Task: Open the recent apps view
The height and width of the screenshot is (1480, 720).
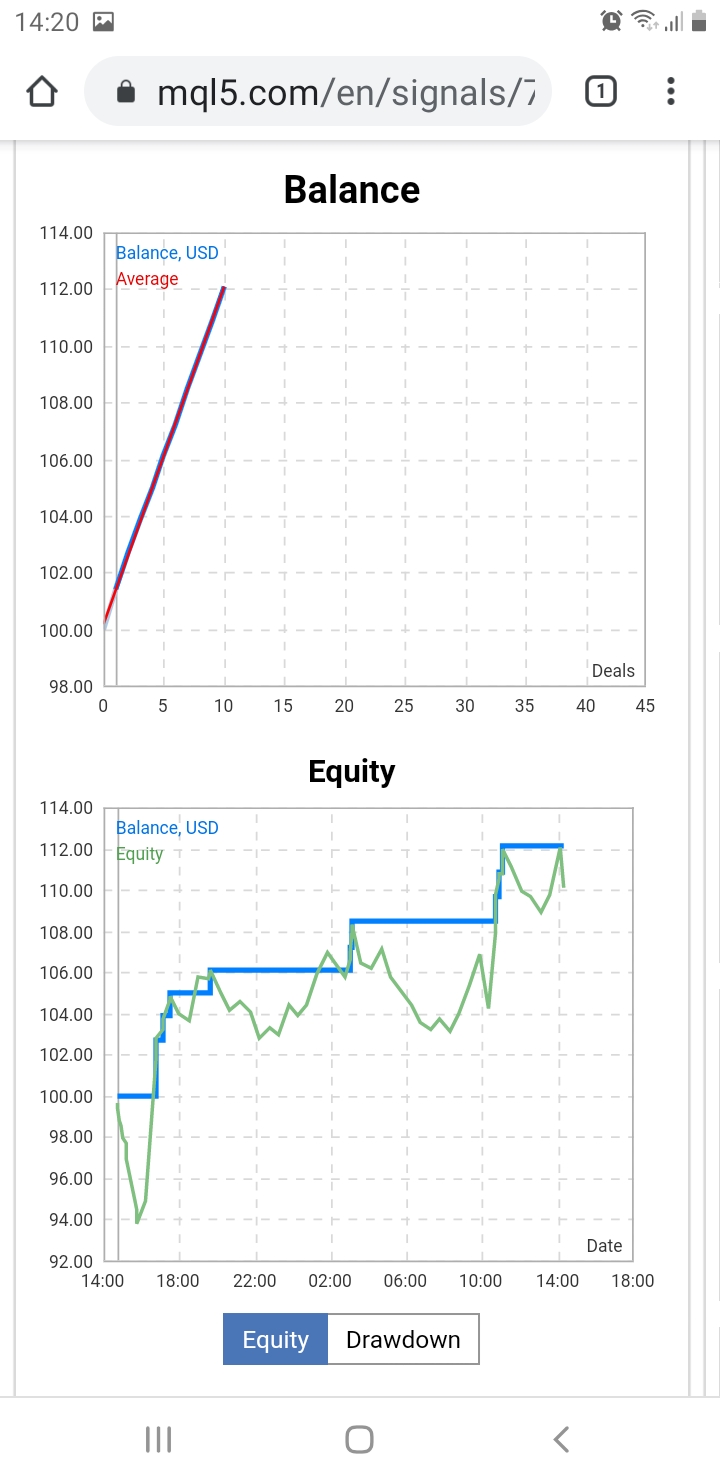Action: coord(159,1439)
